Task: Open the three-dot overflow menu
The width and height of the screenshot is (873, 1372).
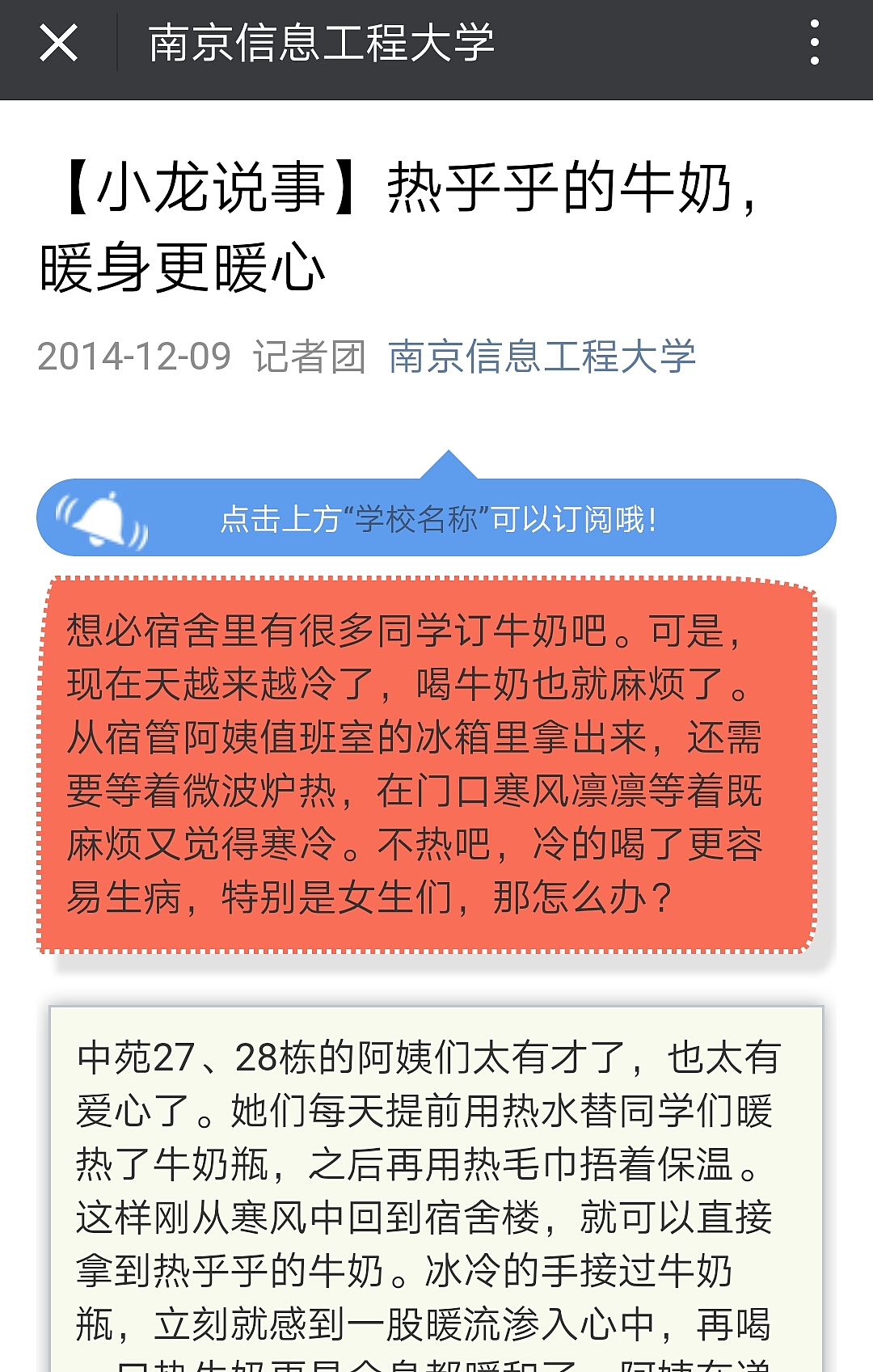Action: pos(814,43)
